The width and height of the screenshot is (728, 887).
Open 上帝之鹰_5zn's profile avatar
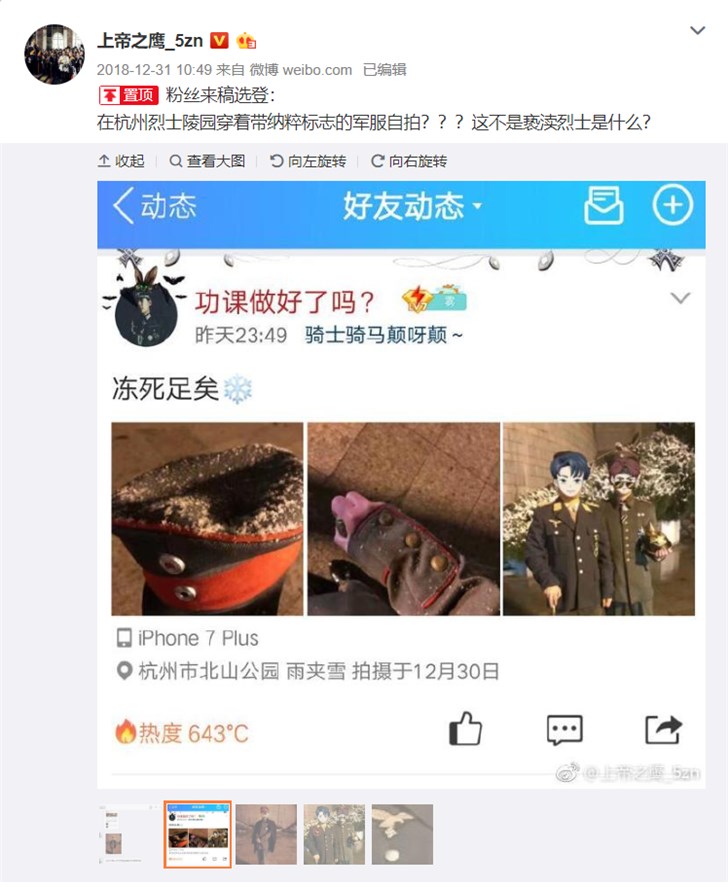54,55
